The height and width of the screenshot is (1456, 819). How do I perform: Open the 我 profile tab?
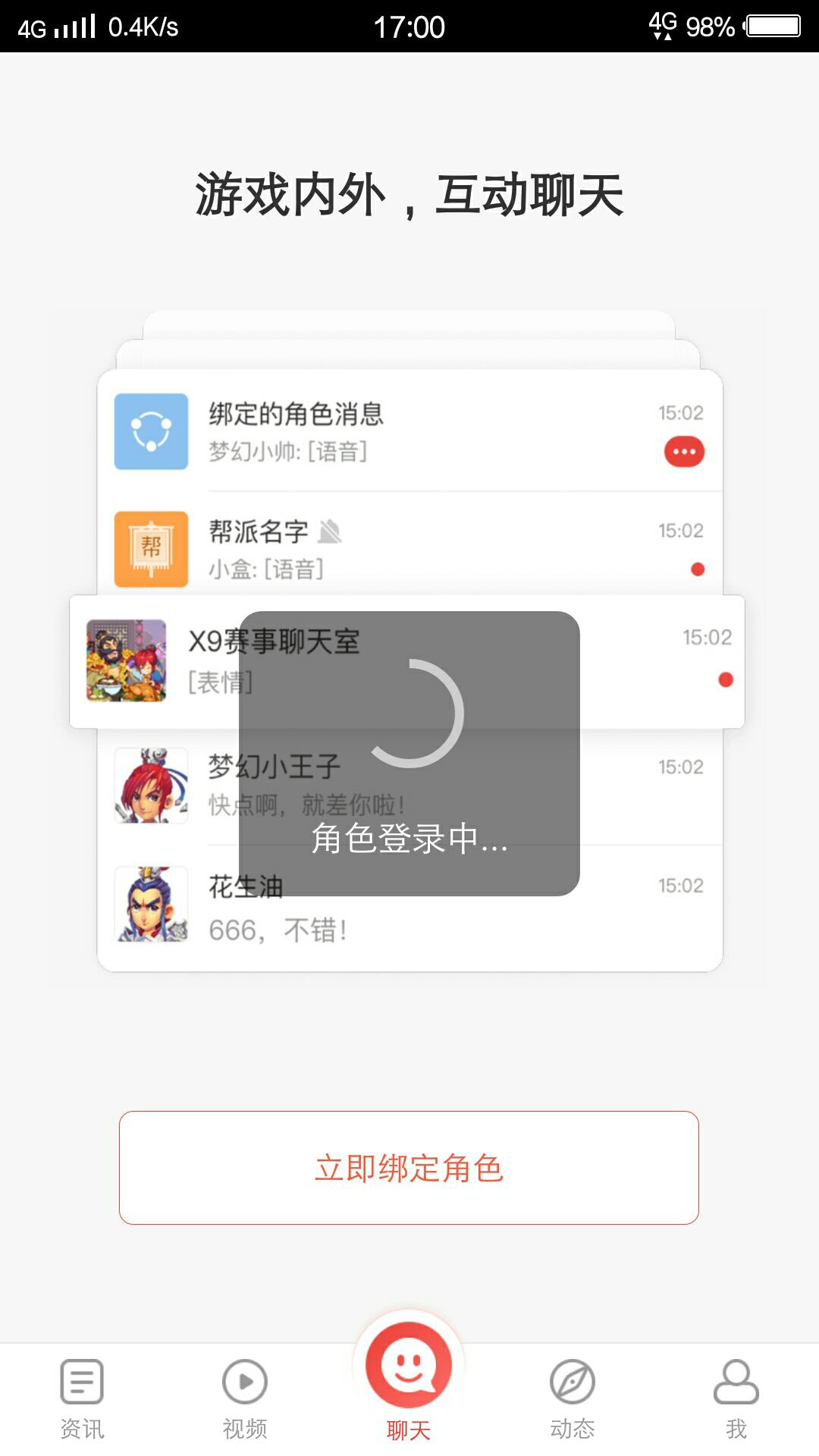[x=736, y=1399]
